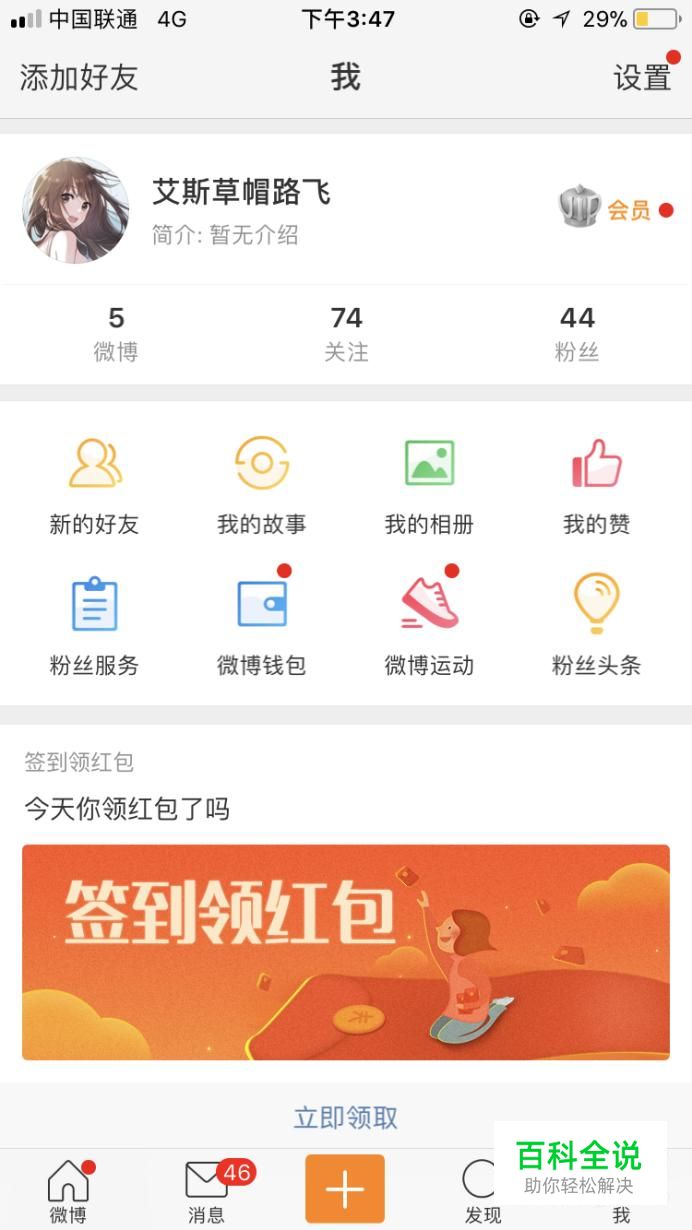This screenshot has height=1230, width=692.
Task: Open 新的好友
Action: pyautogui.click(x=94, y=487)
